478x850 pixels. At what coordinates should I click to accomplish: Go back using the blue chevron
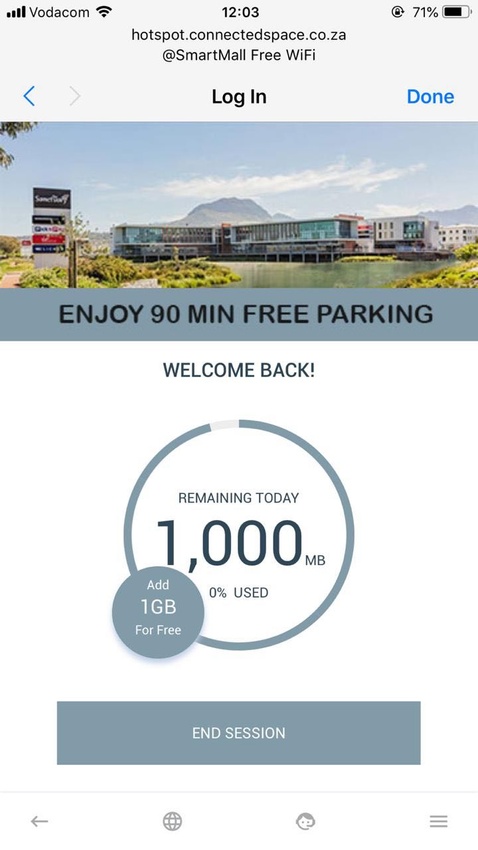pyautogui.click(x=29, y=96)
